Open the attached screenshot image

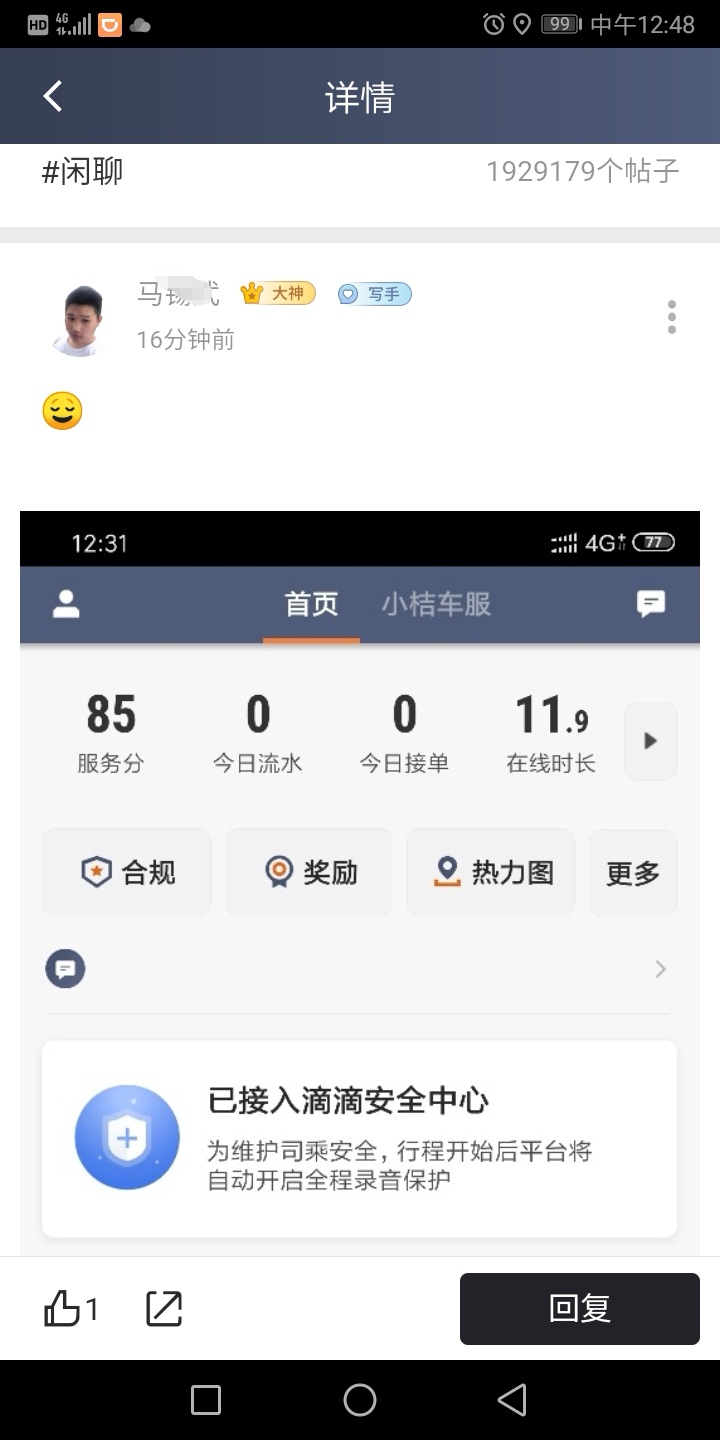pyautogui.click(x=360, y=880)
